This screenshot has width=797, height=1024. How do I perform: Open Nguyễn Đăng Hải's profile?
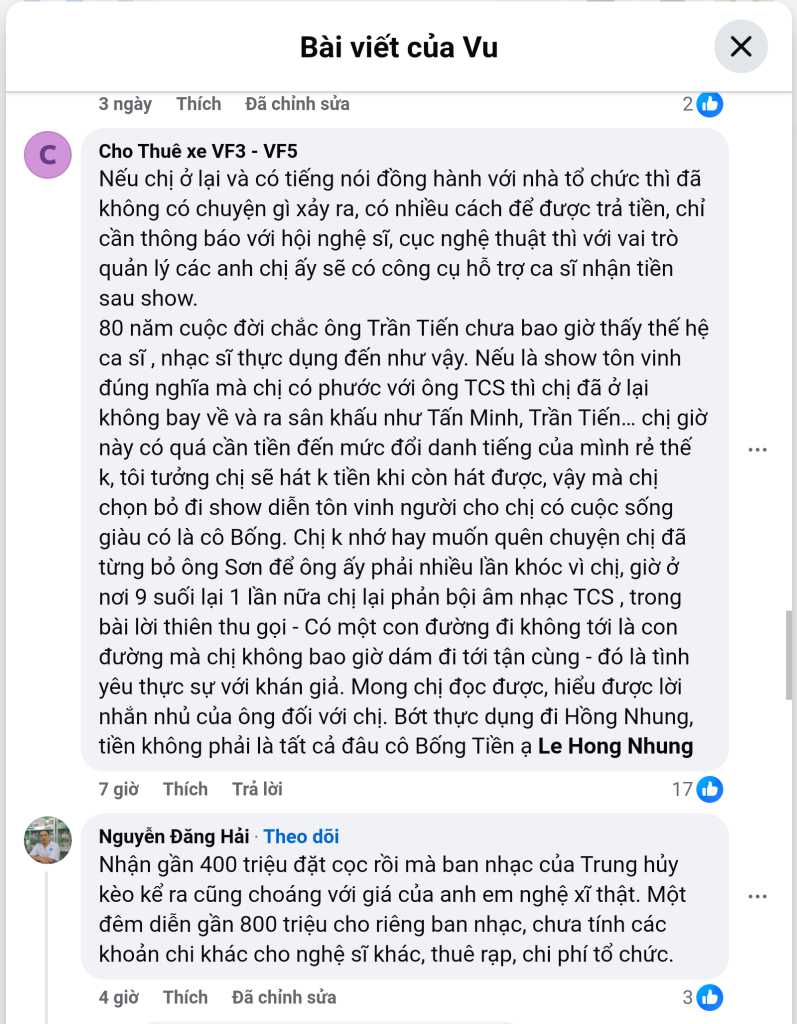[174, 837]
